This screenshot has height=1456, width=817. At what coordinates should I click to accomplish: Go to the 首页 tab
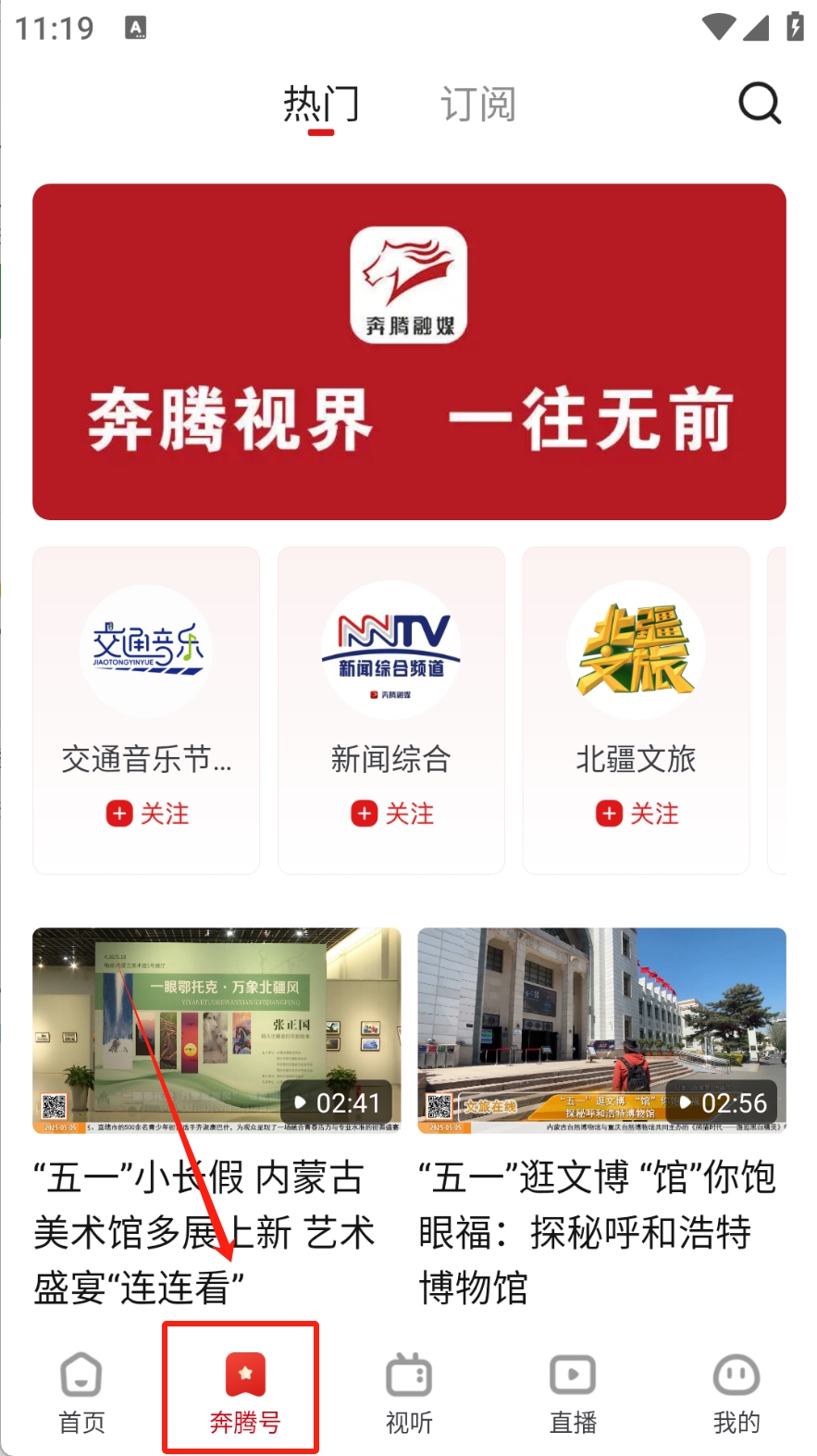pyautogui.click(x=81, y=1393)
